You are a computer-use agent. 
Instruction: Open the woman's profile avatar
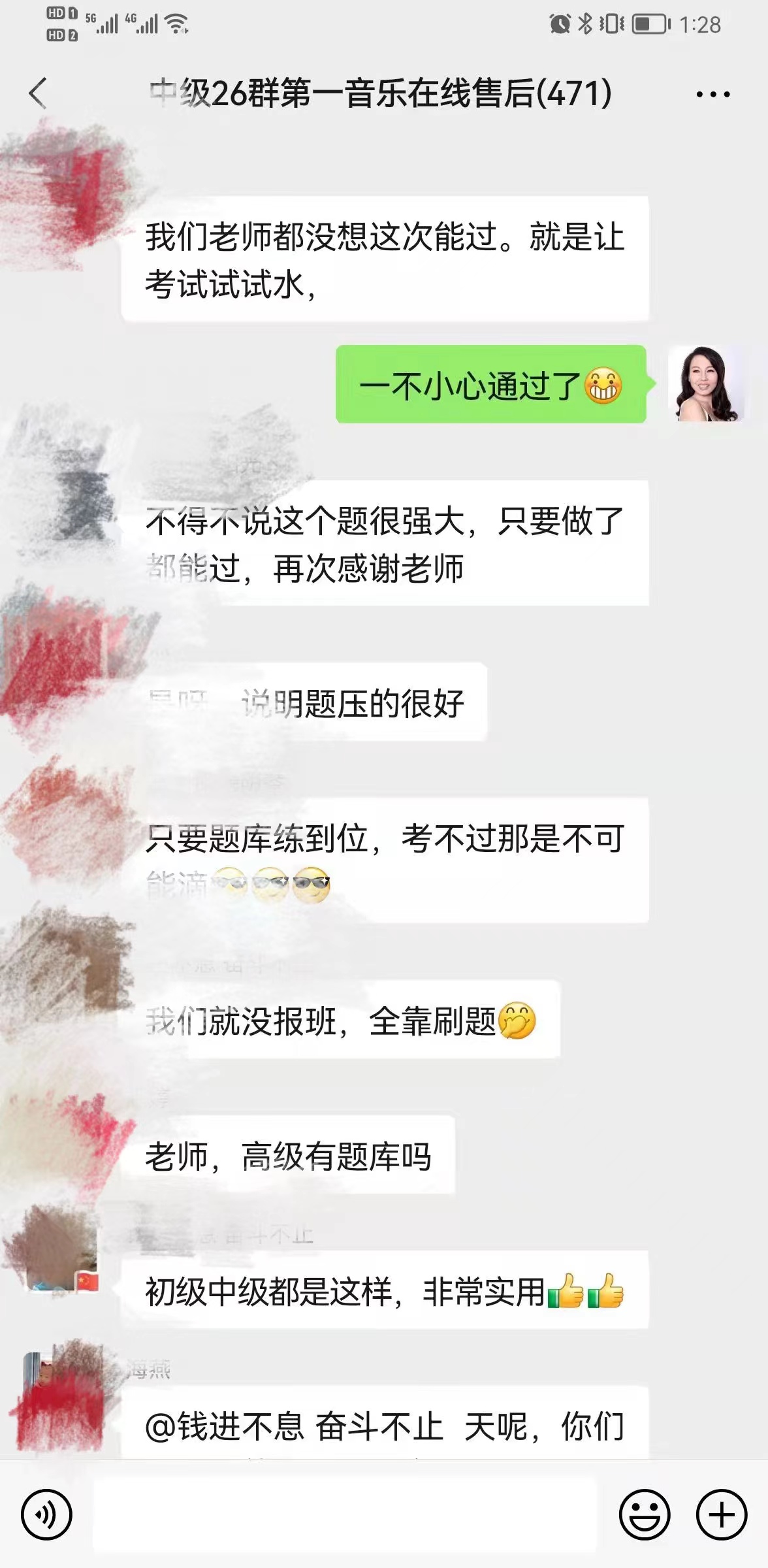[707, 384]
